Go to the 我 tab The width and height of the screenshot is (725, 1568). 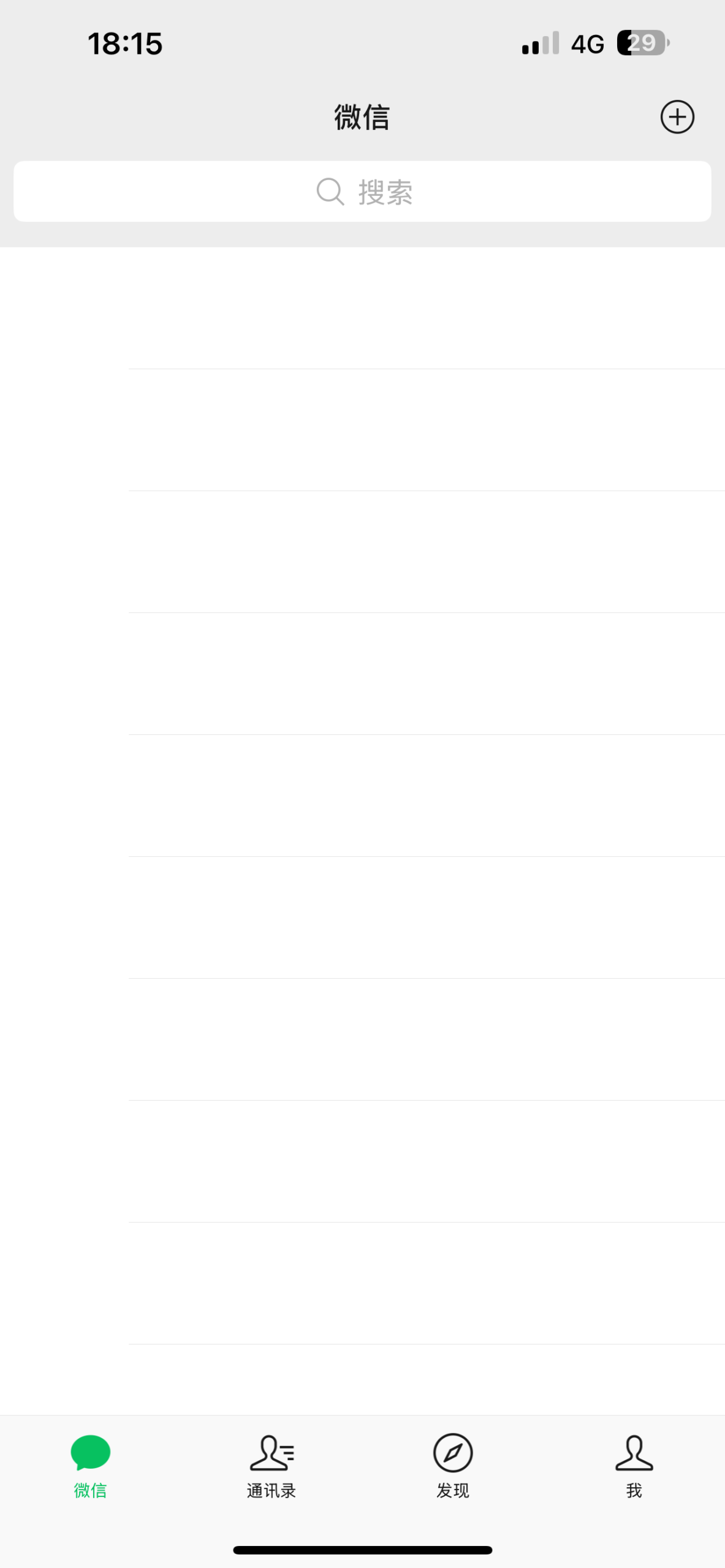(634, 1466)
